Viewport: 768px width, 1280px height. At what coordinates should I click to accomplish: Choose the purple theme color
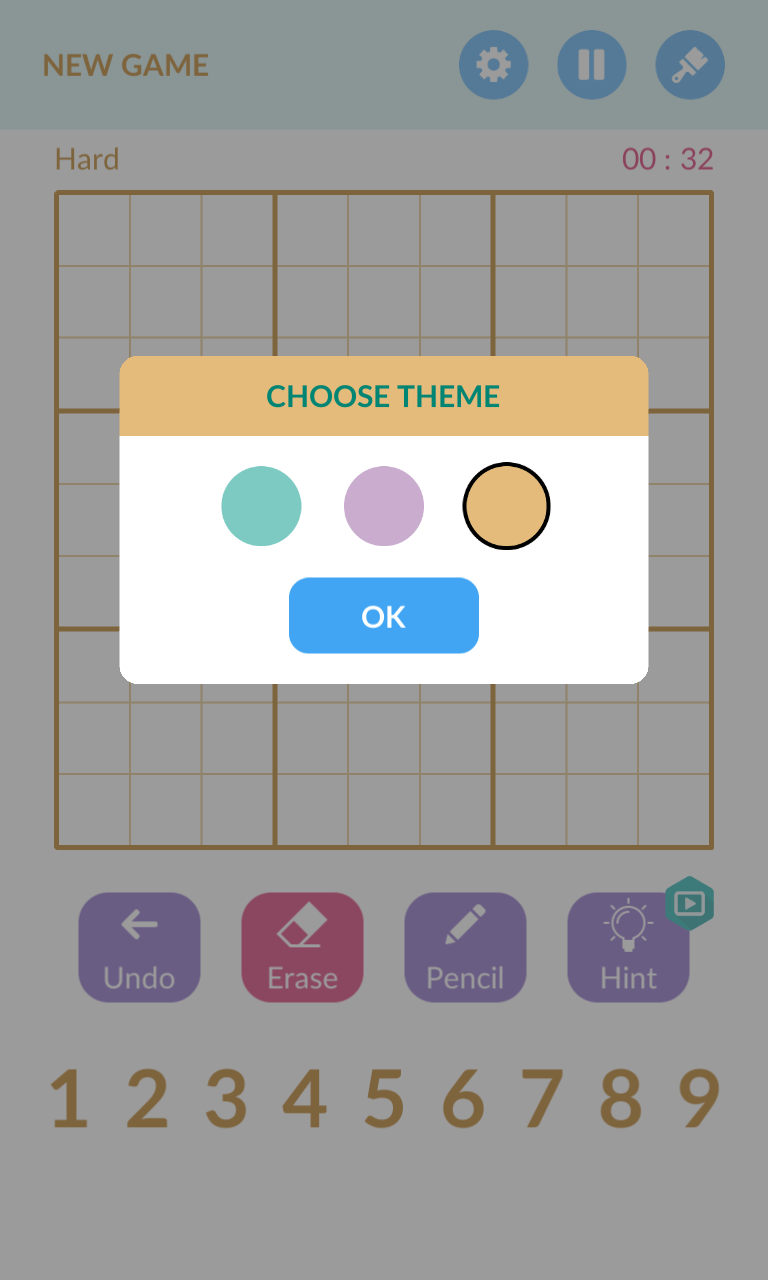384,506
